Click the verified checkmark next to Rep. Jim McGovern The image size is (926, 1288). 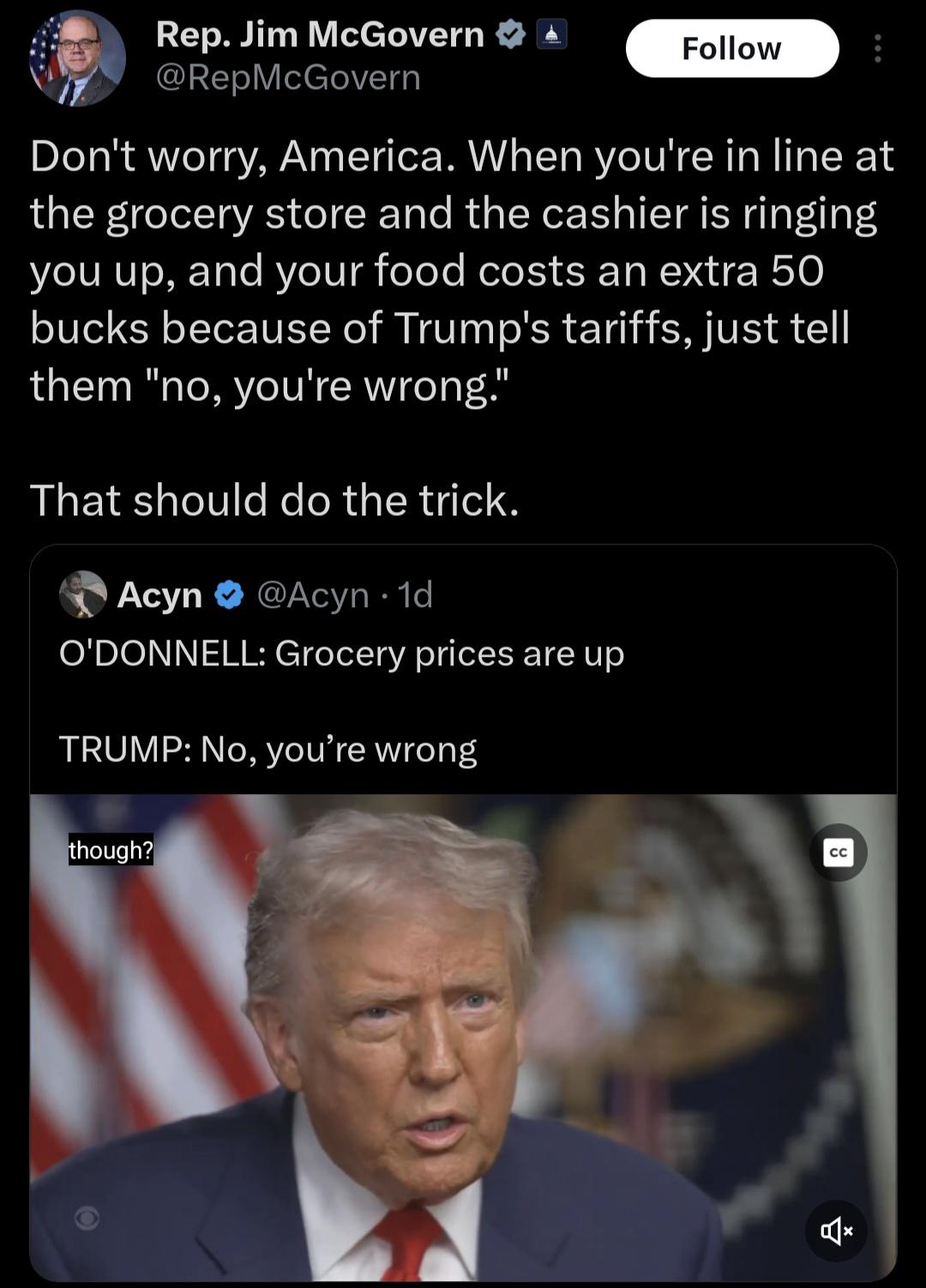(512, 34)
